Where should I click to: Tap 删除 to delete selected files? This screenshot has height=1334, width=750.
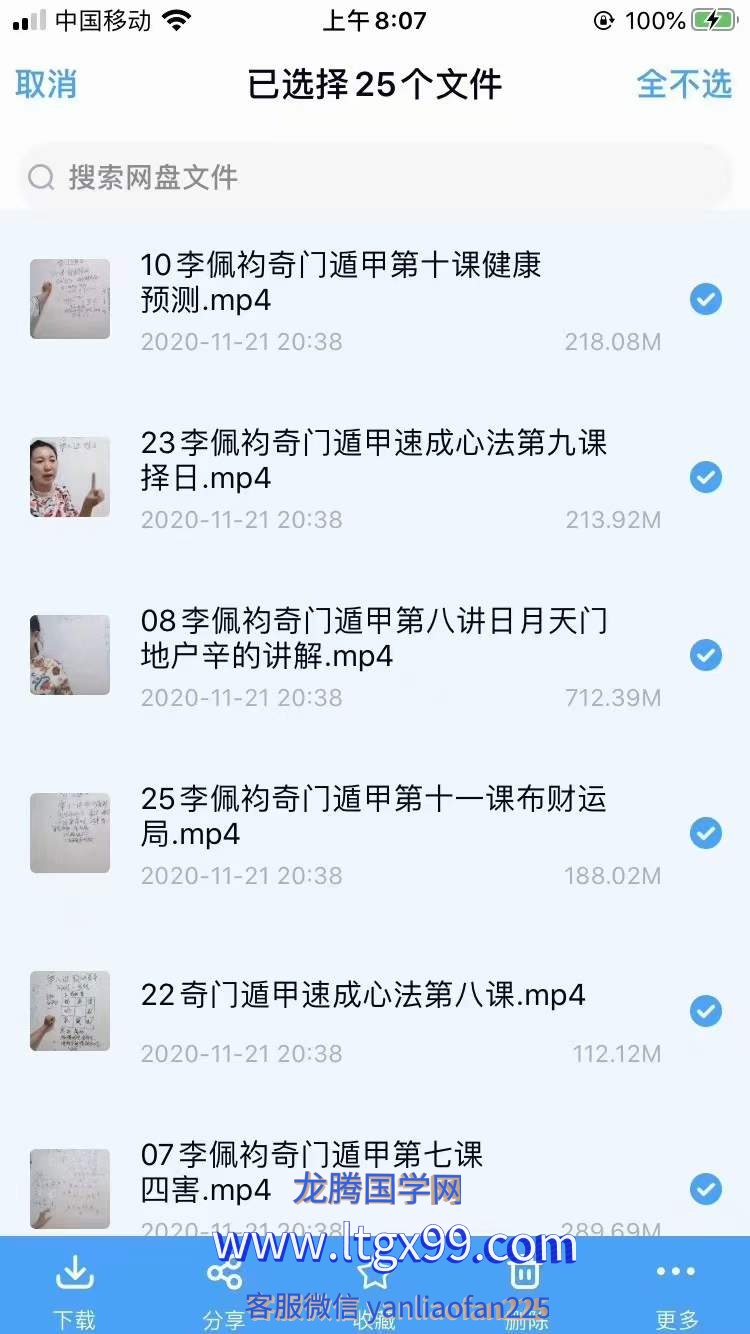click(526, 1288)
